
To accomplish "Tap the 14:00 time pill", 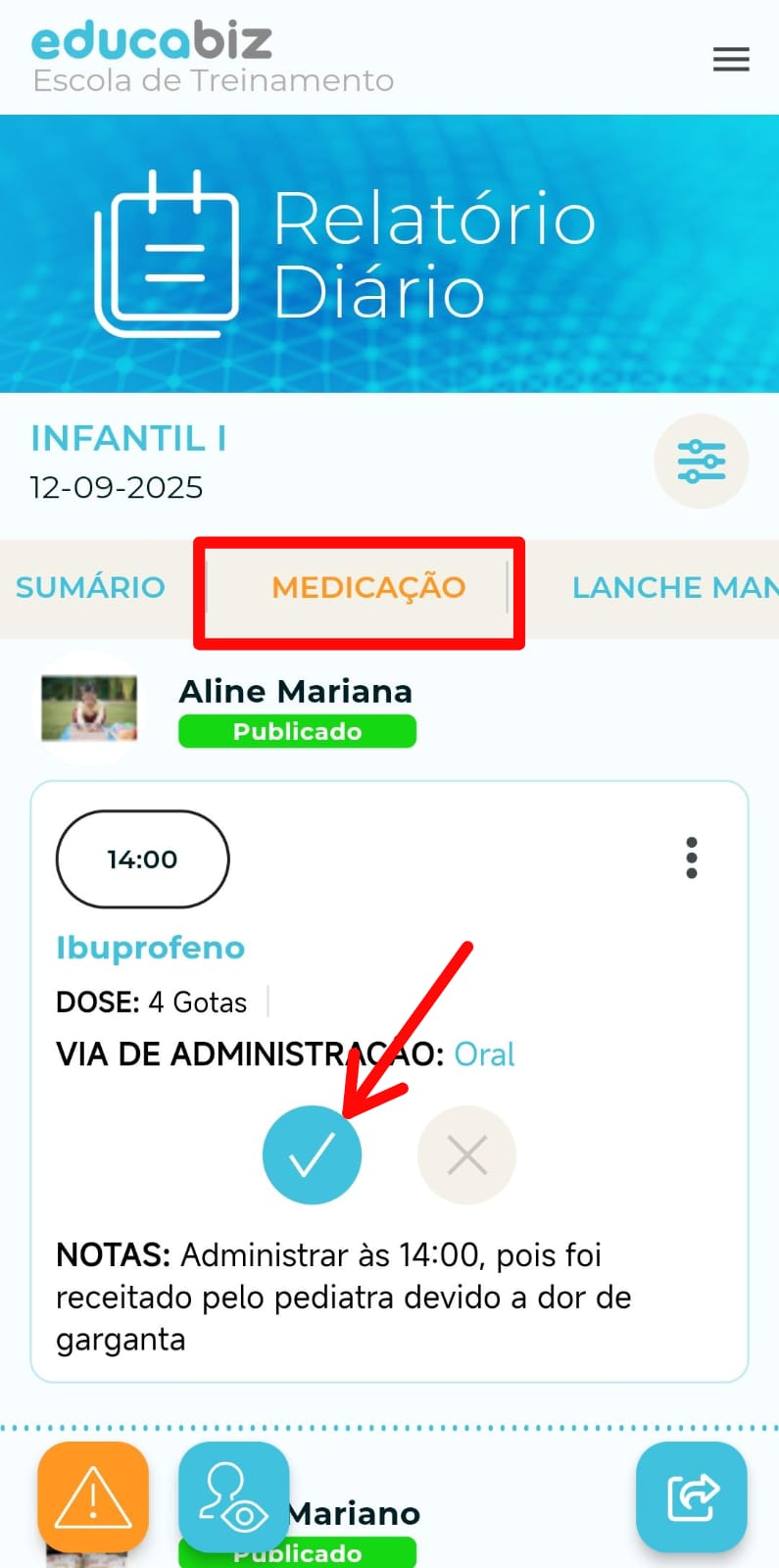I will pos(143,859).
